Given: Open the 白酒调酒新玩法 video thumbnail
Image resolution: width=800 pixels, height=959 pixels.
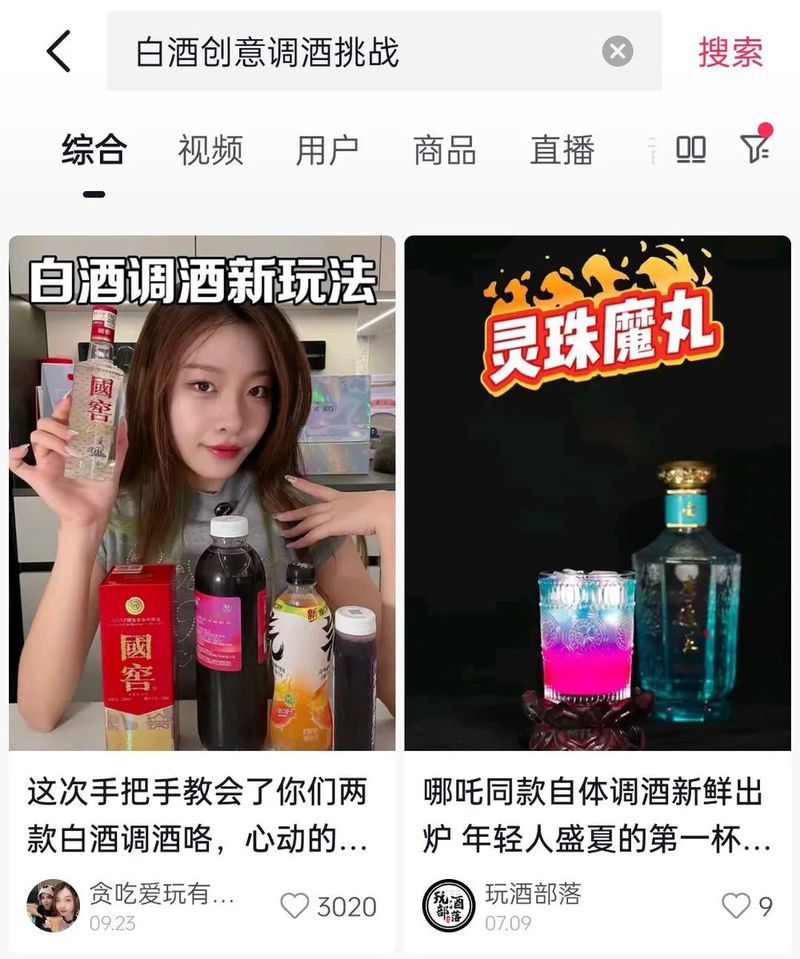Looking at the screenshot, I should (x=200, y=490).
